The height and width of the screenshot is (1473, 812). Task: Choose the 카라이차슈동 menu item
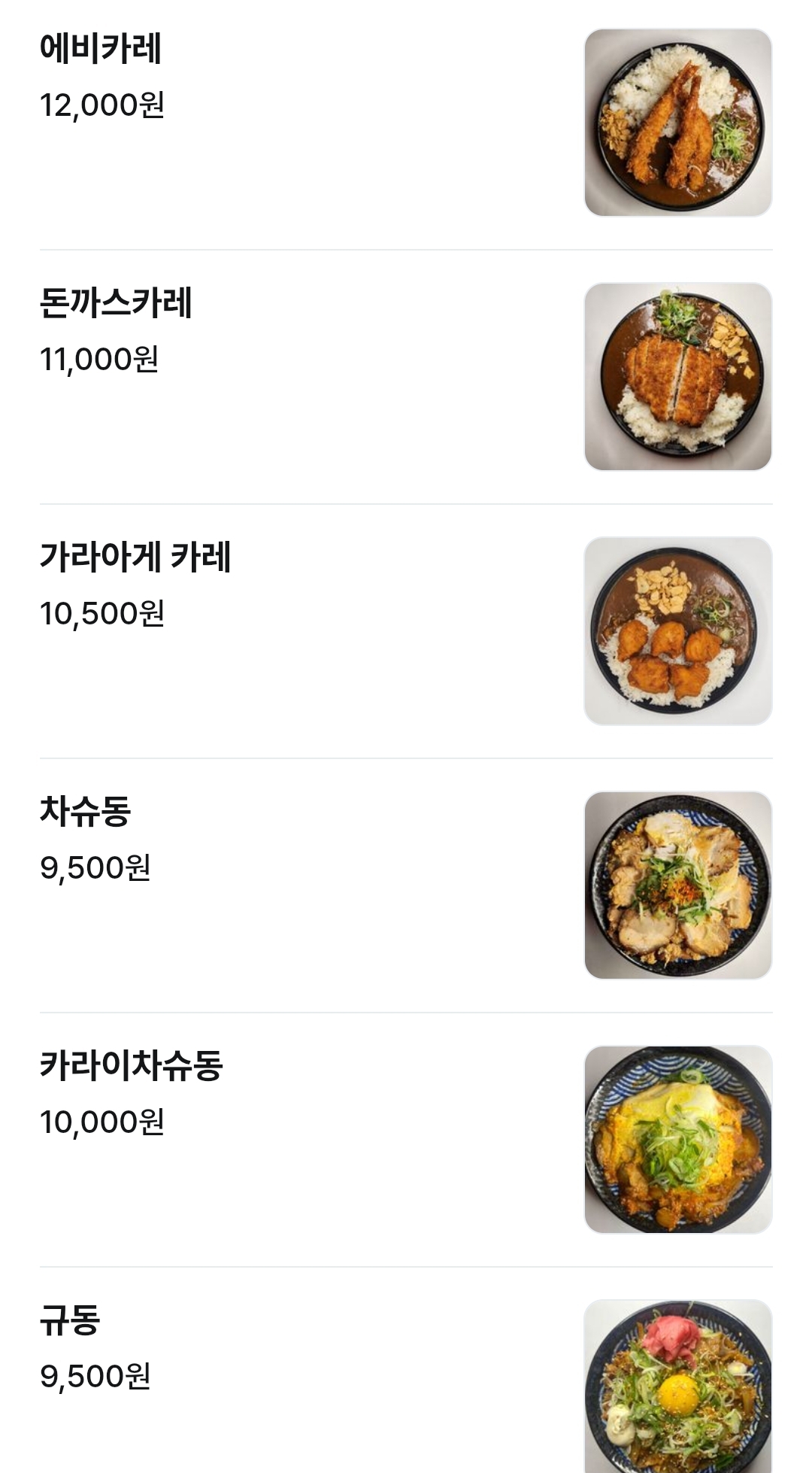132,1067
